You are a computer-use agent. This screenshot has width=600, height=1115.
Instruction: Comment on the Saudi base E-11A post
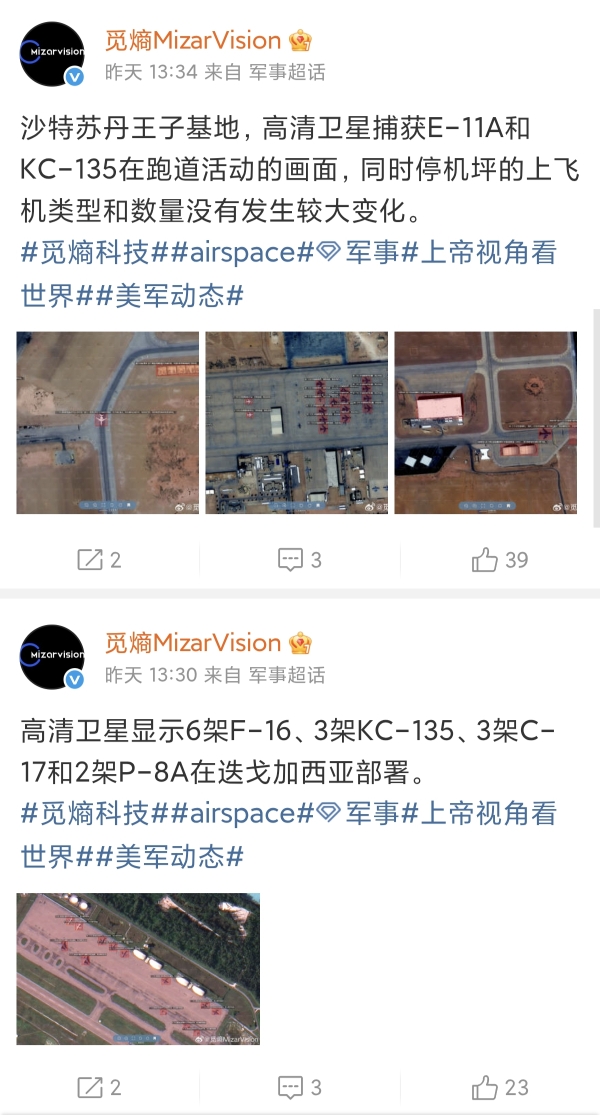coord(300,560)
